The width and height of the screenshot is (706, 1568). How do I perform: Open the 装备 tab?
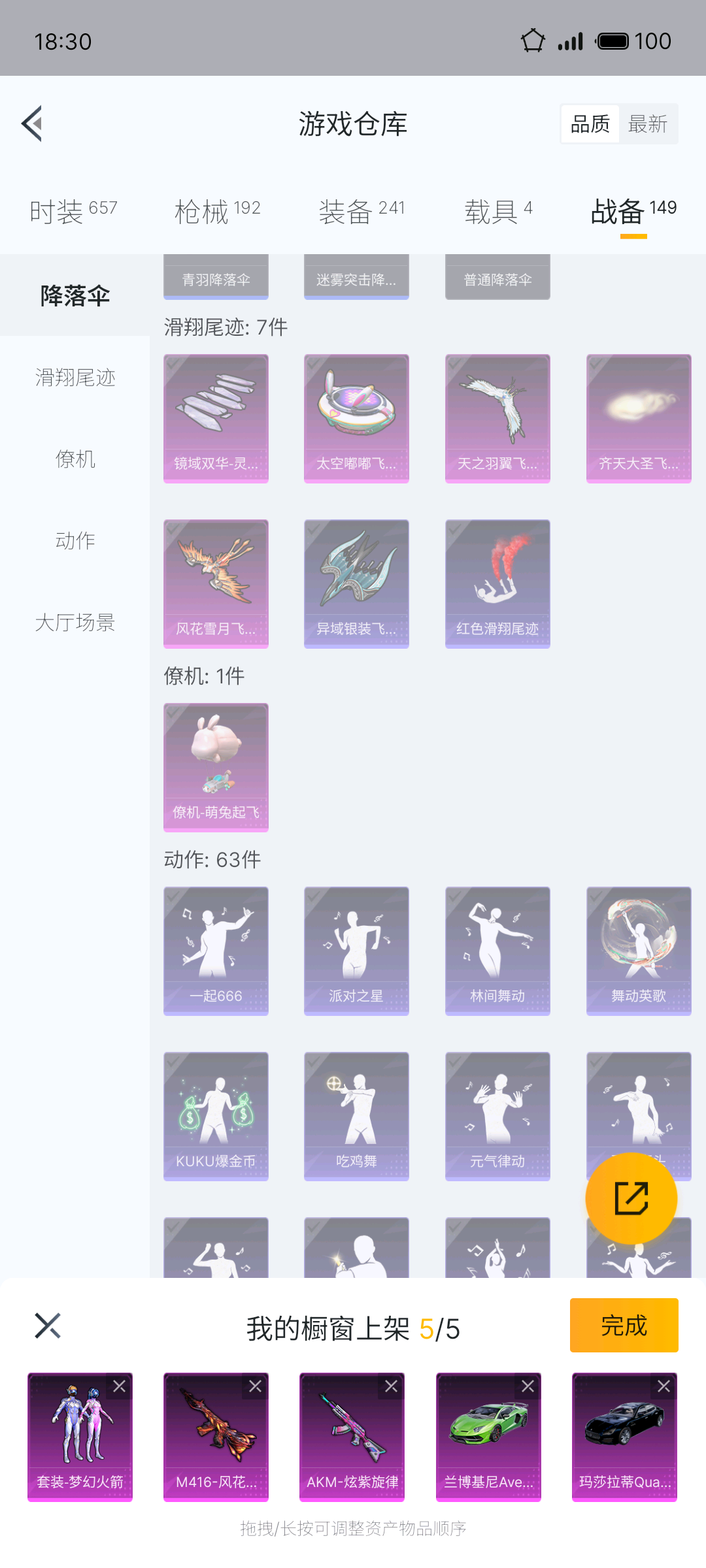coord(361,212)
